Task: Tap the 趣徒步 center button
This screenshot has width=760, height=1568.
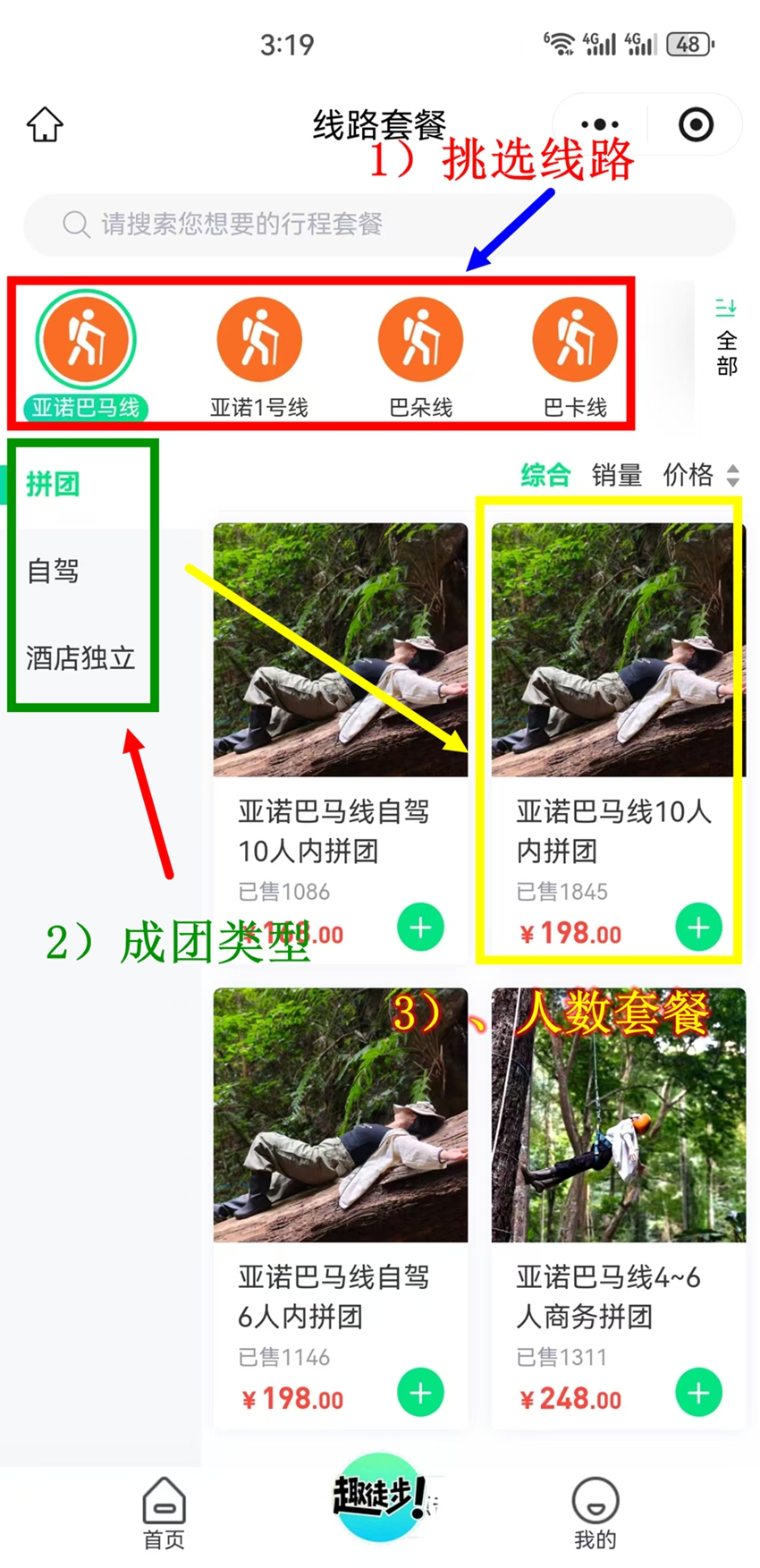Action: pos(379,1496)
